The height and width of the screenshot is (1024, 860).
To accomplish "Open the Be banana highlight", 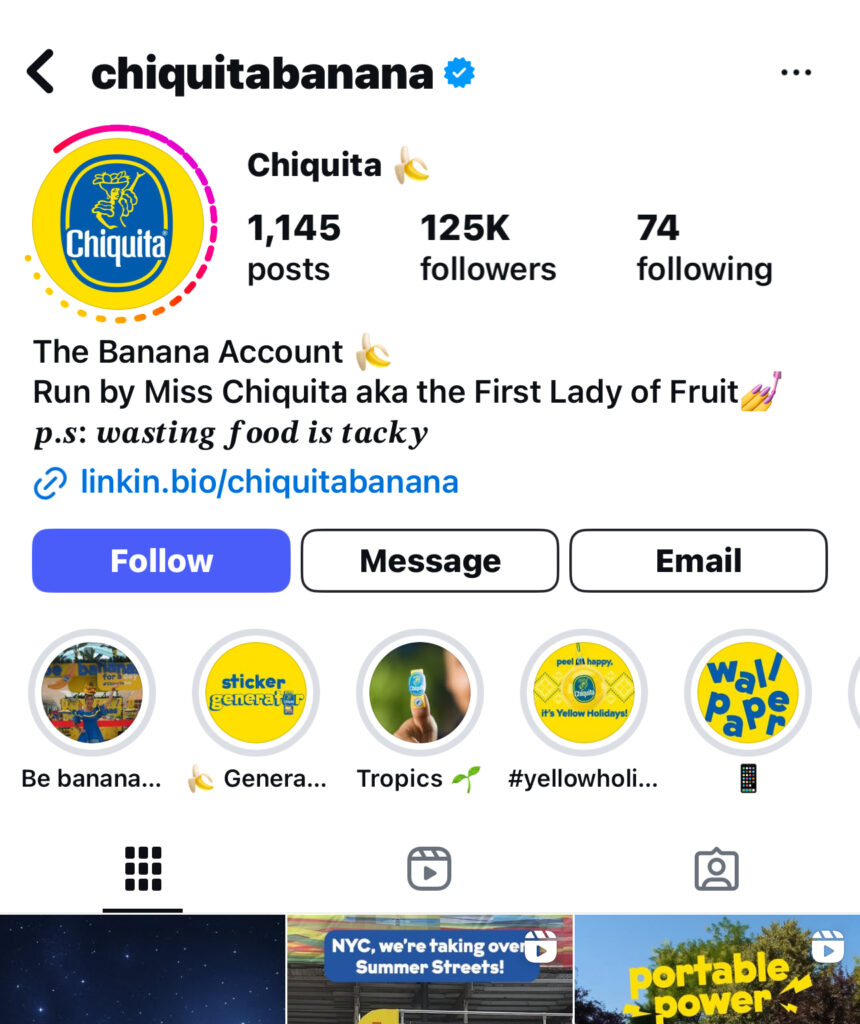I will coord(92,692).
